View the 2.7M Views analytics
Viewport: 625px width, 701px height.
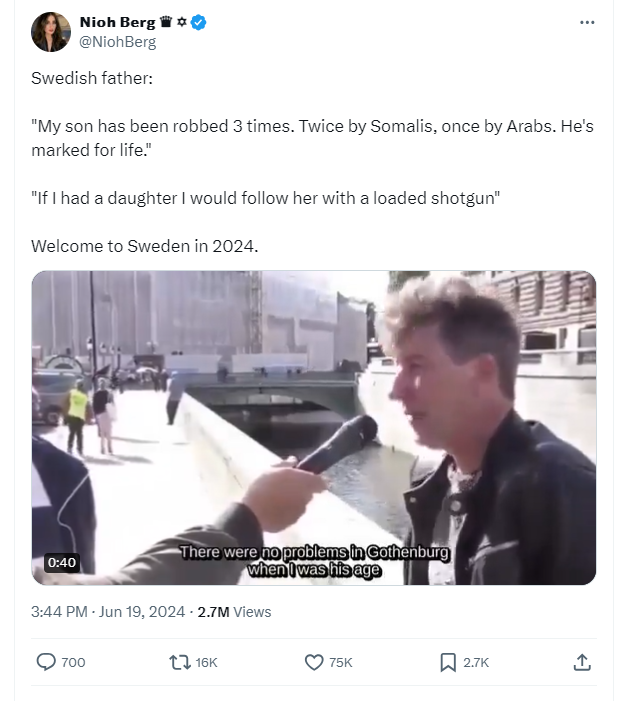click(x=234, y=611)
